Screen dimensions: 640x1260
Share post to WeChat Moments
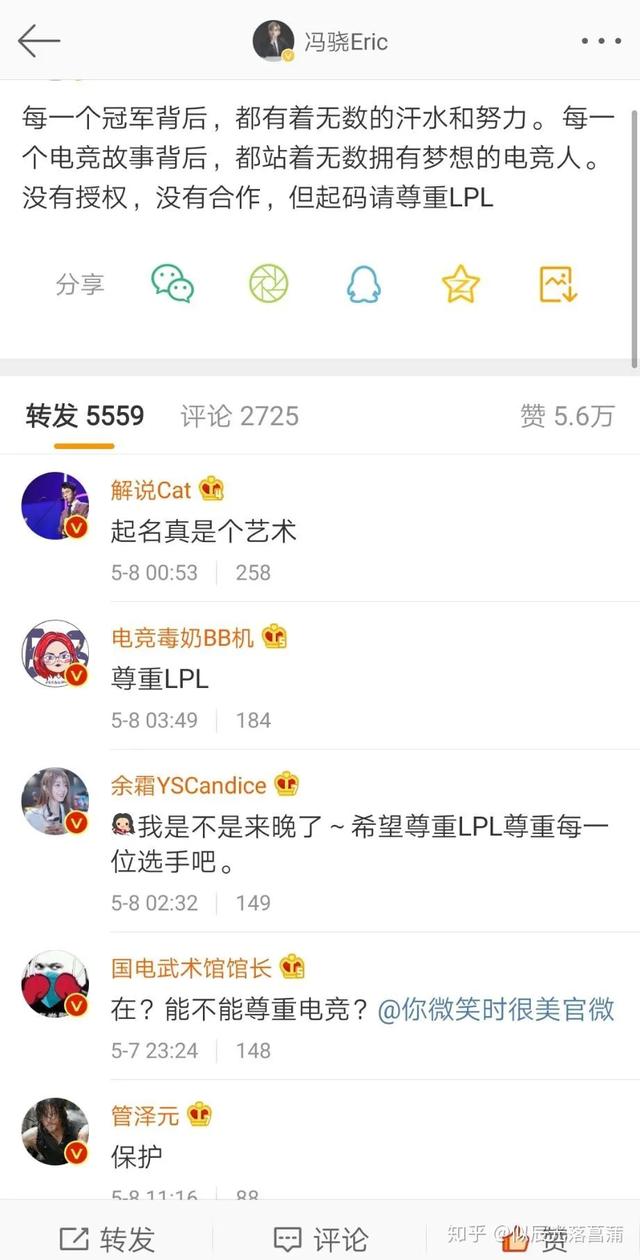tap(269, 284)
